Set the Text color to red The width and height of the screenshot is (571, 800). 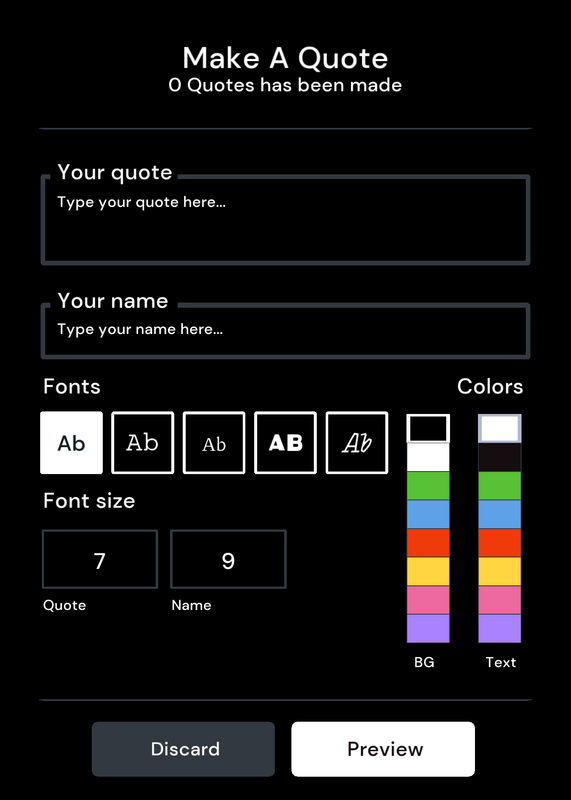(500, 543)
